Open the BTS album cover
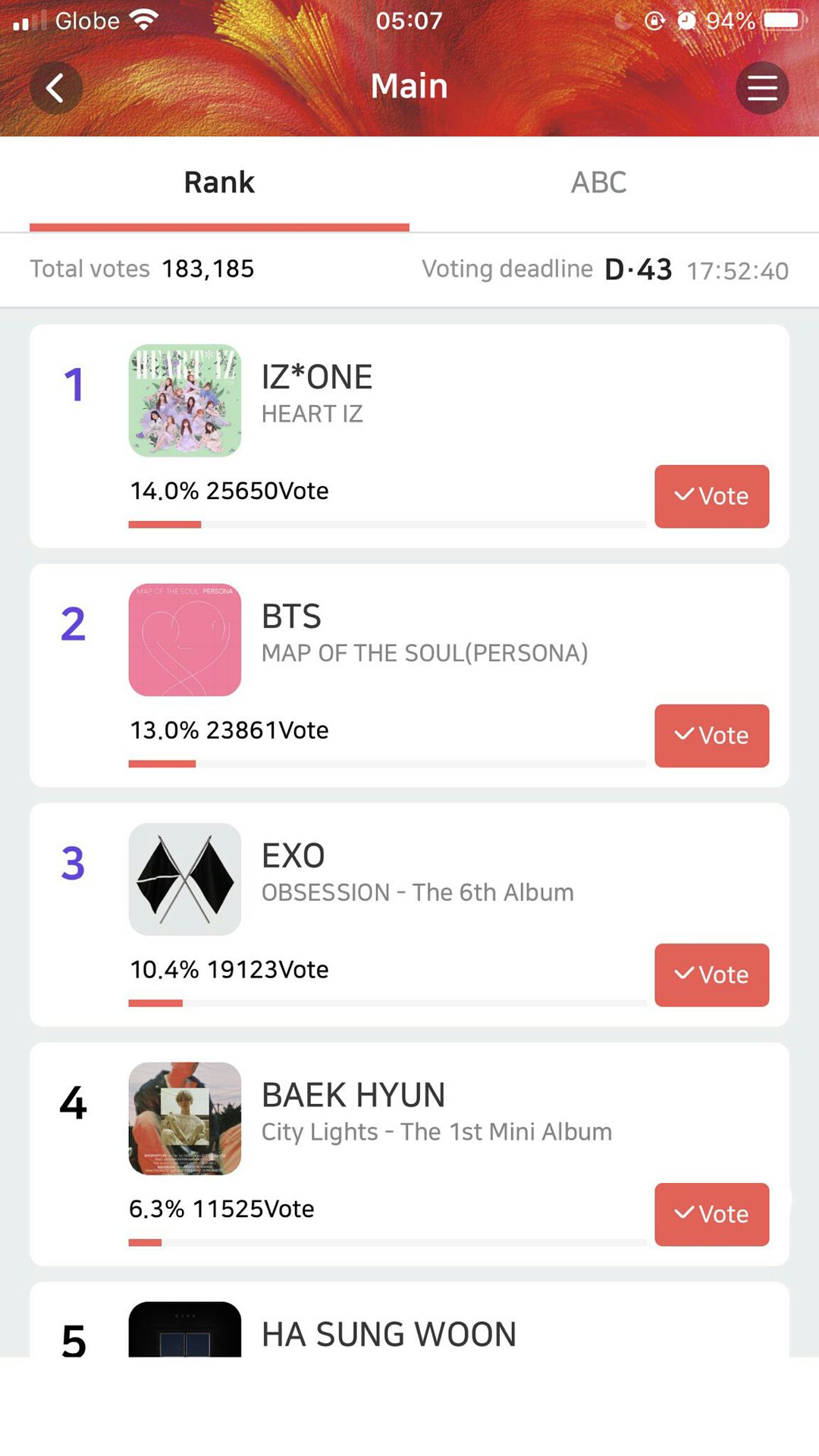The height and width of the screenshot is (1456, 819). (185, 640)
